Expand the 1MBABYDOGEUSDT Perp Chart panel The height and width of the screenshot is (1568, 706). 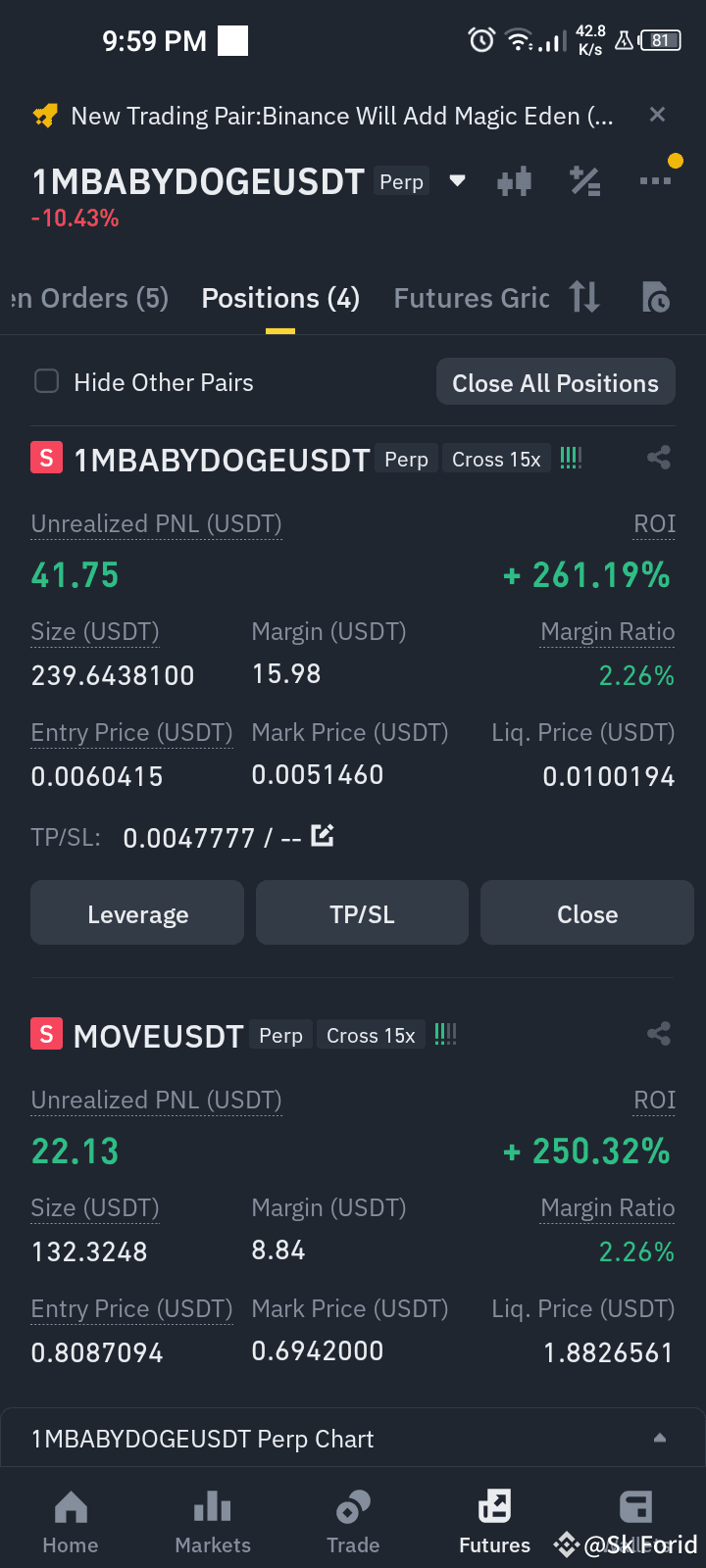659,1438
